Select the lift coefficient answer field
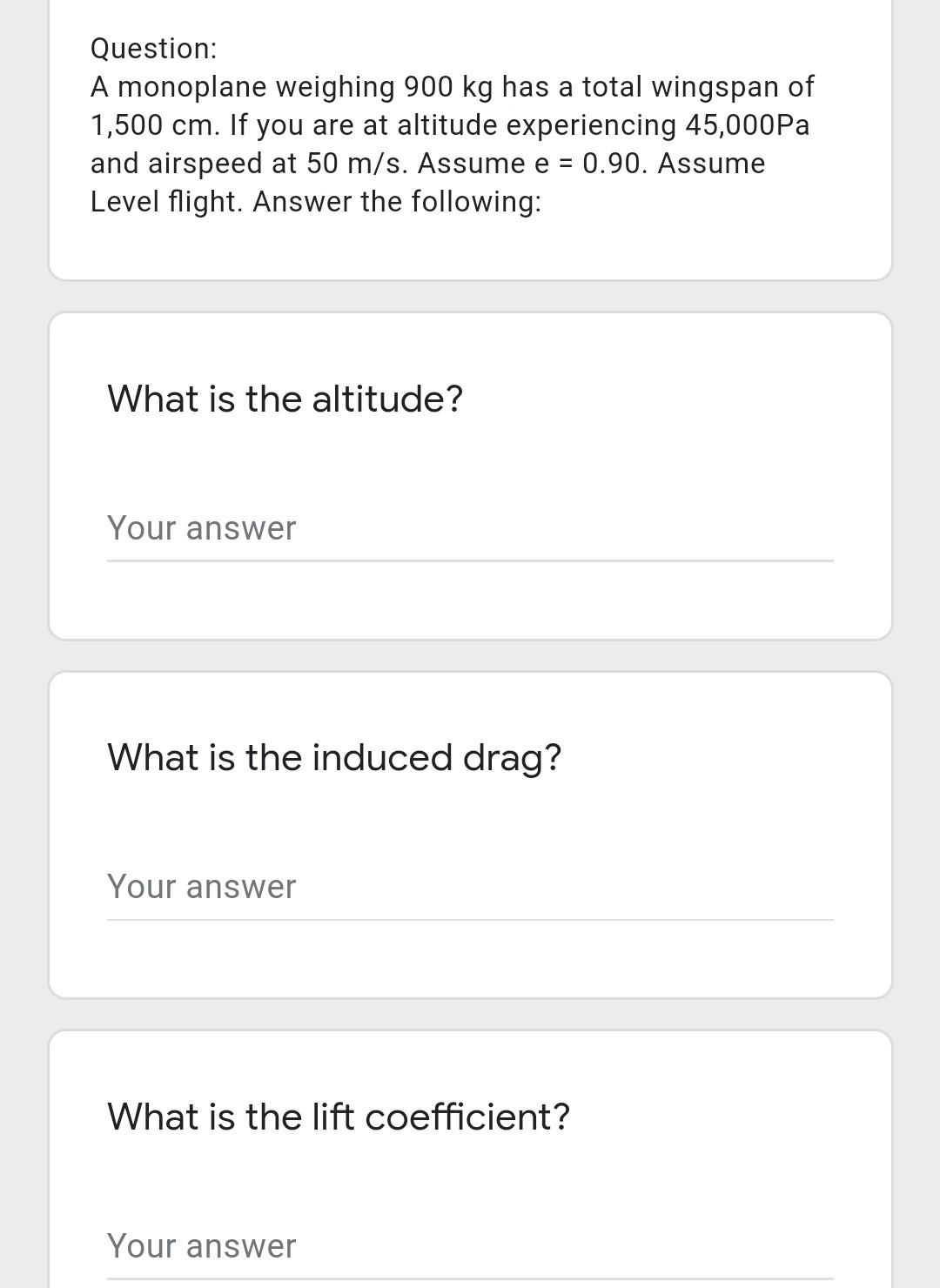The width and height of the screenshot is (940, 1288). pos(469,1246)
